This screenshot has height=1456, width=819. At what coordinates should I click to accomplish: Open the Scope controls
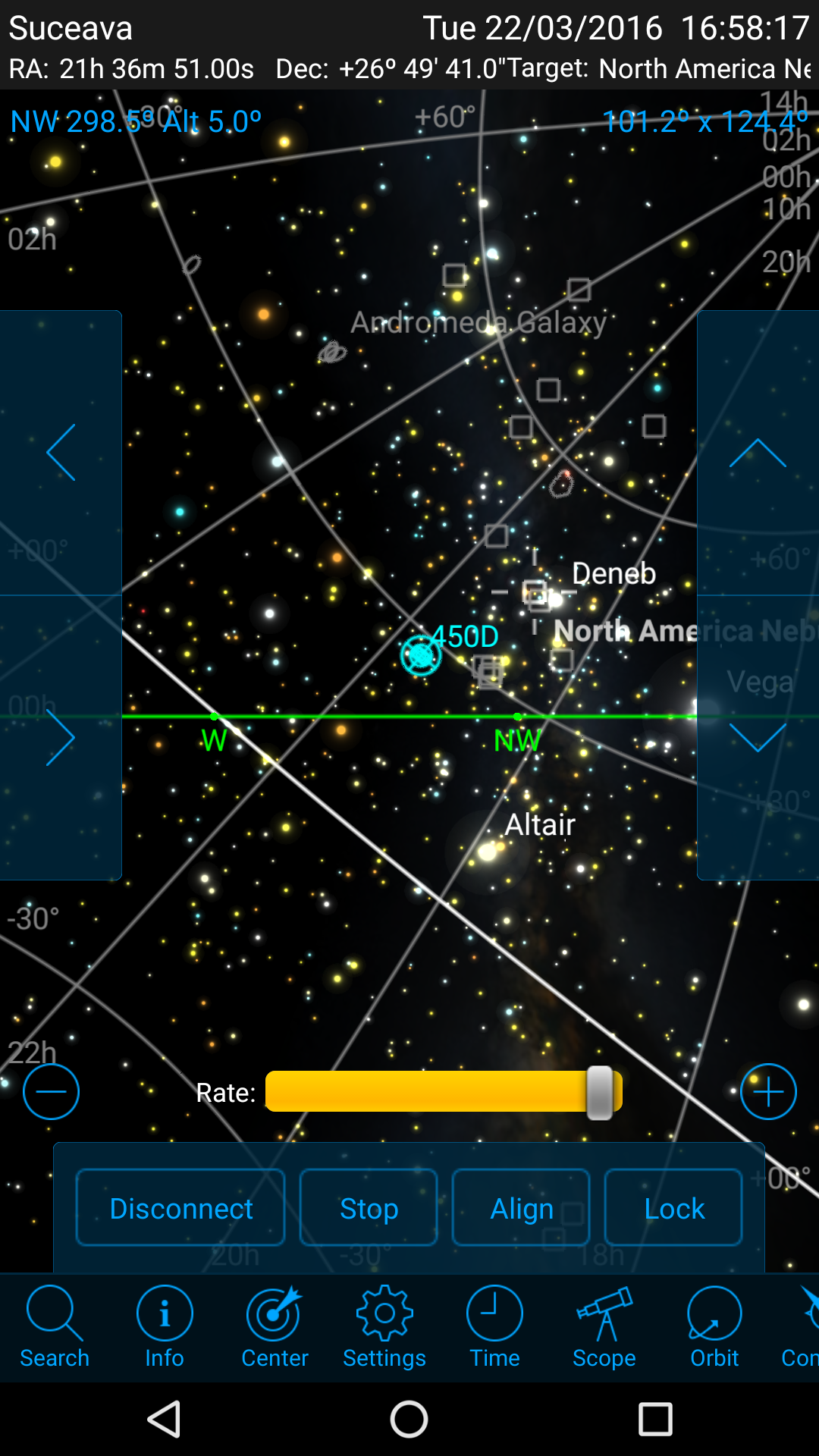[x=604, y=1327]
